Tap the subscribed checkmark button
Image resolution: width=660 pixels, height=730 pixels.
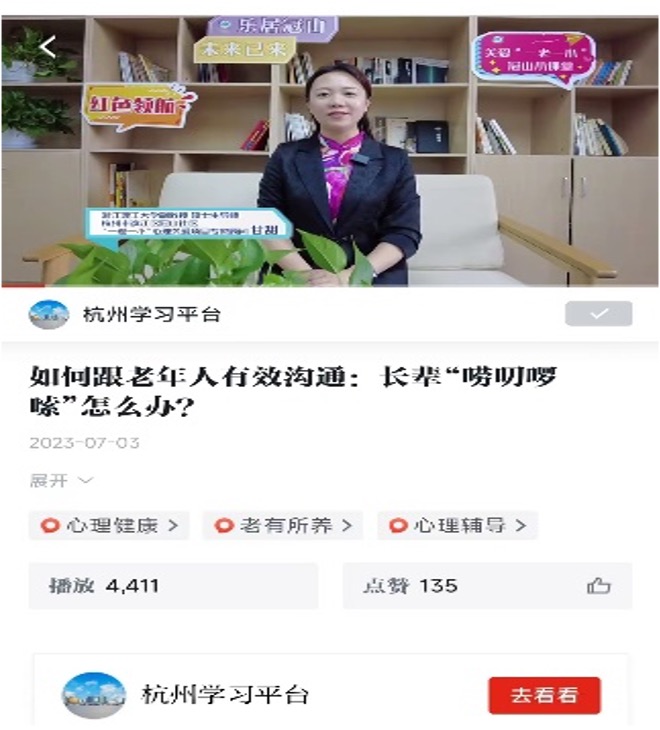[x=598, y=314]
